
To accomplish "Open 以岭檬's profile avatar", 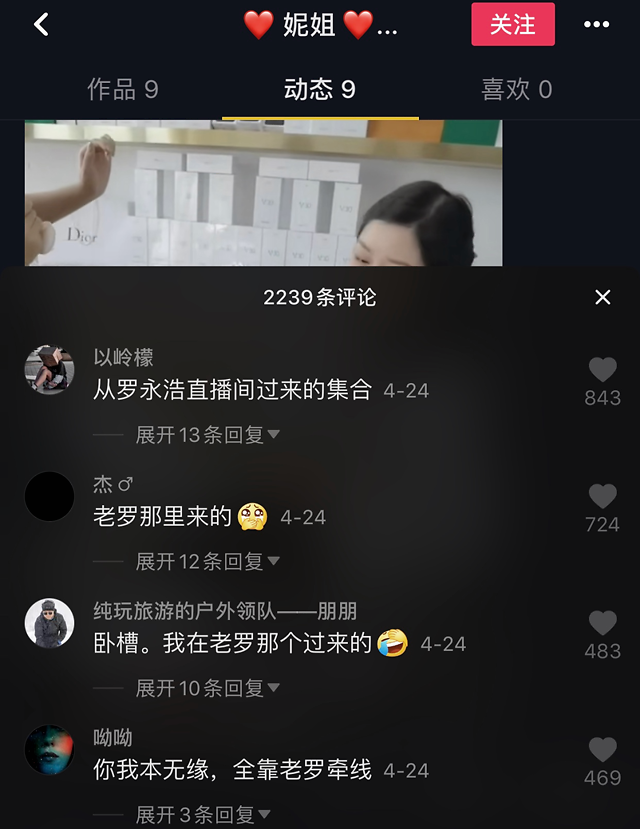I will point(49,371).
